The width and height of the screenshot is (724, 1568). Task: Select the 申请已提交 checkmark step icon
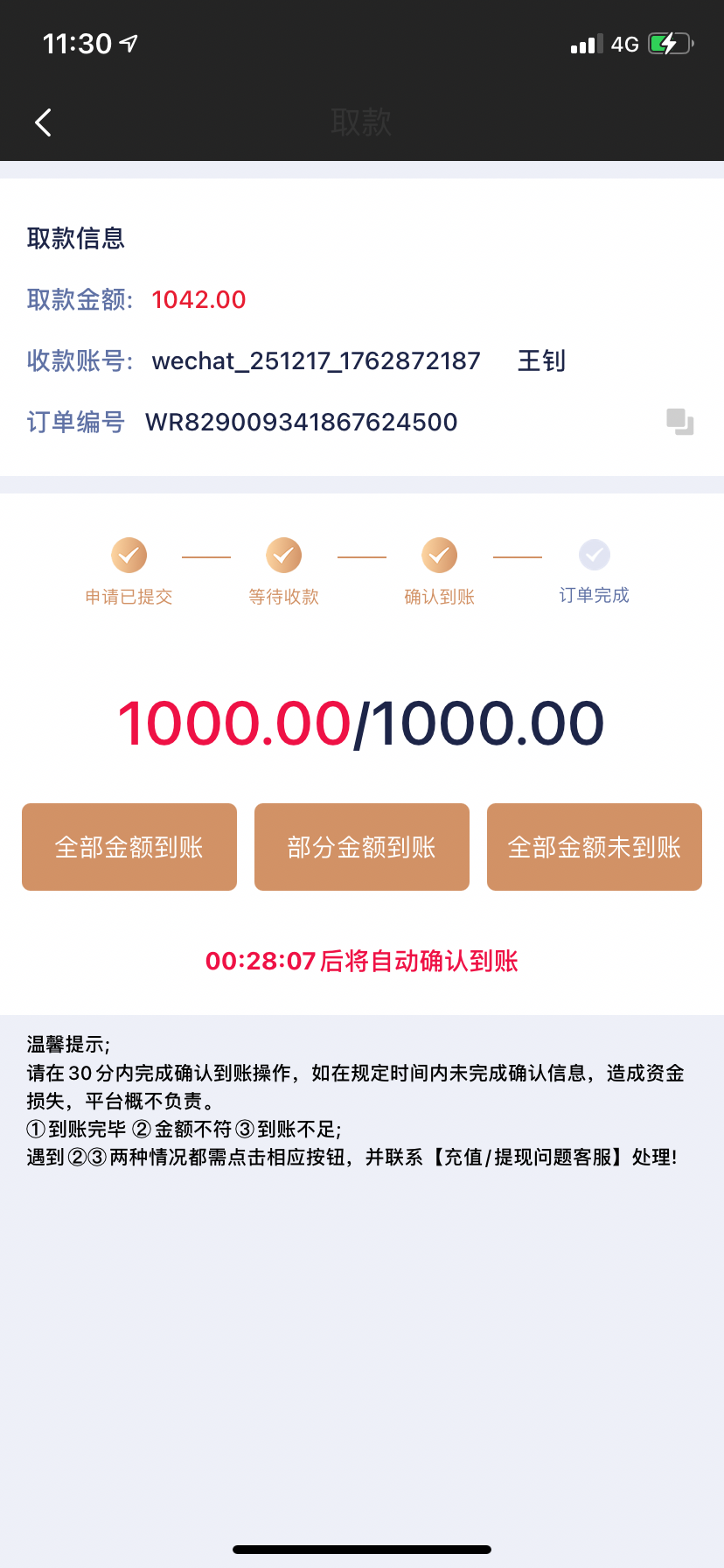128,555
